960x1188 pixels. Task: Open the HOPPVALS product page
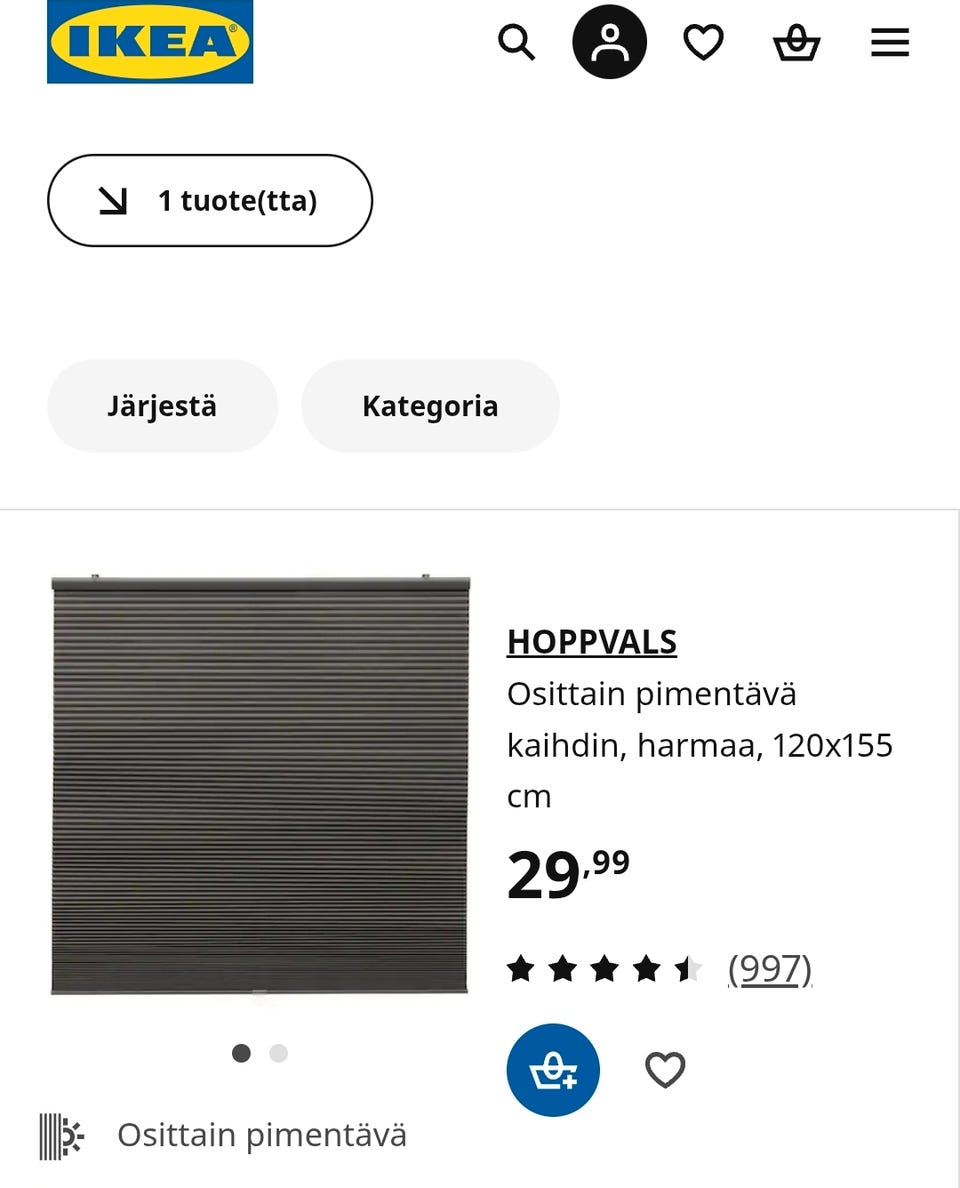click(592, 641)
